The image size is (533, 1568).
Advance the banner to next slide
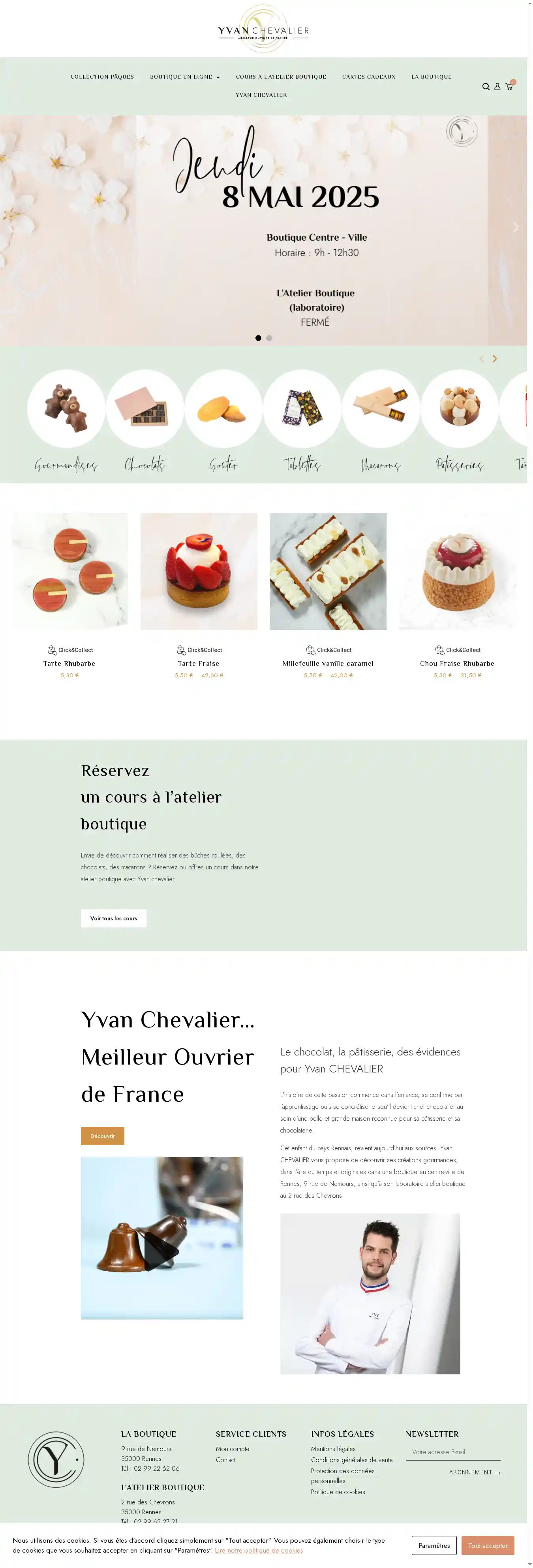click(515, 227)
